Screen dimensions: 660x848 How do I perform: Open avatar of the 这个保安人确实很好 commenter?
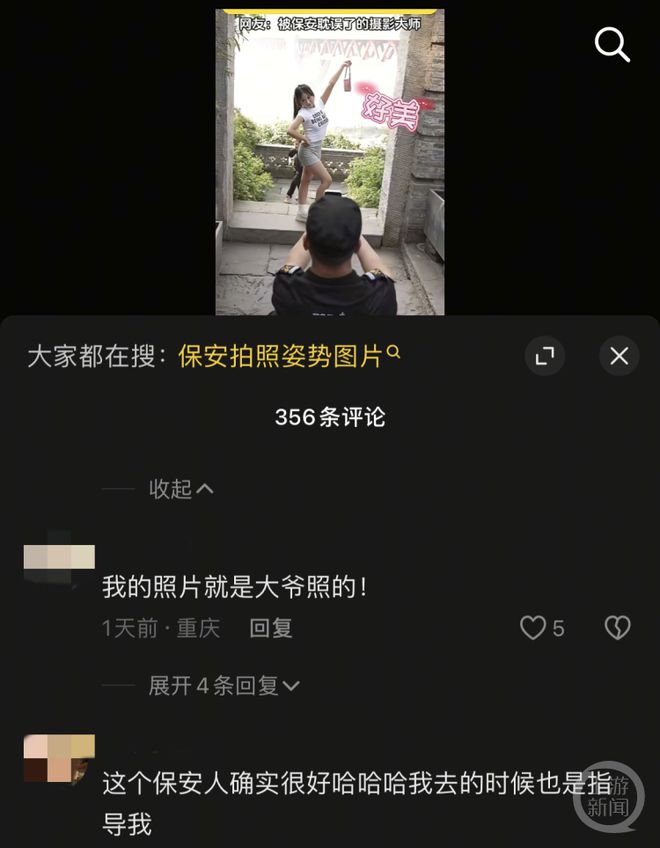[x=59, y=758]
